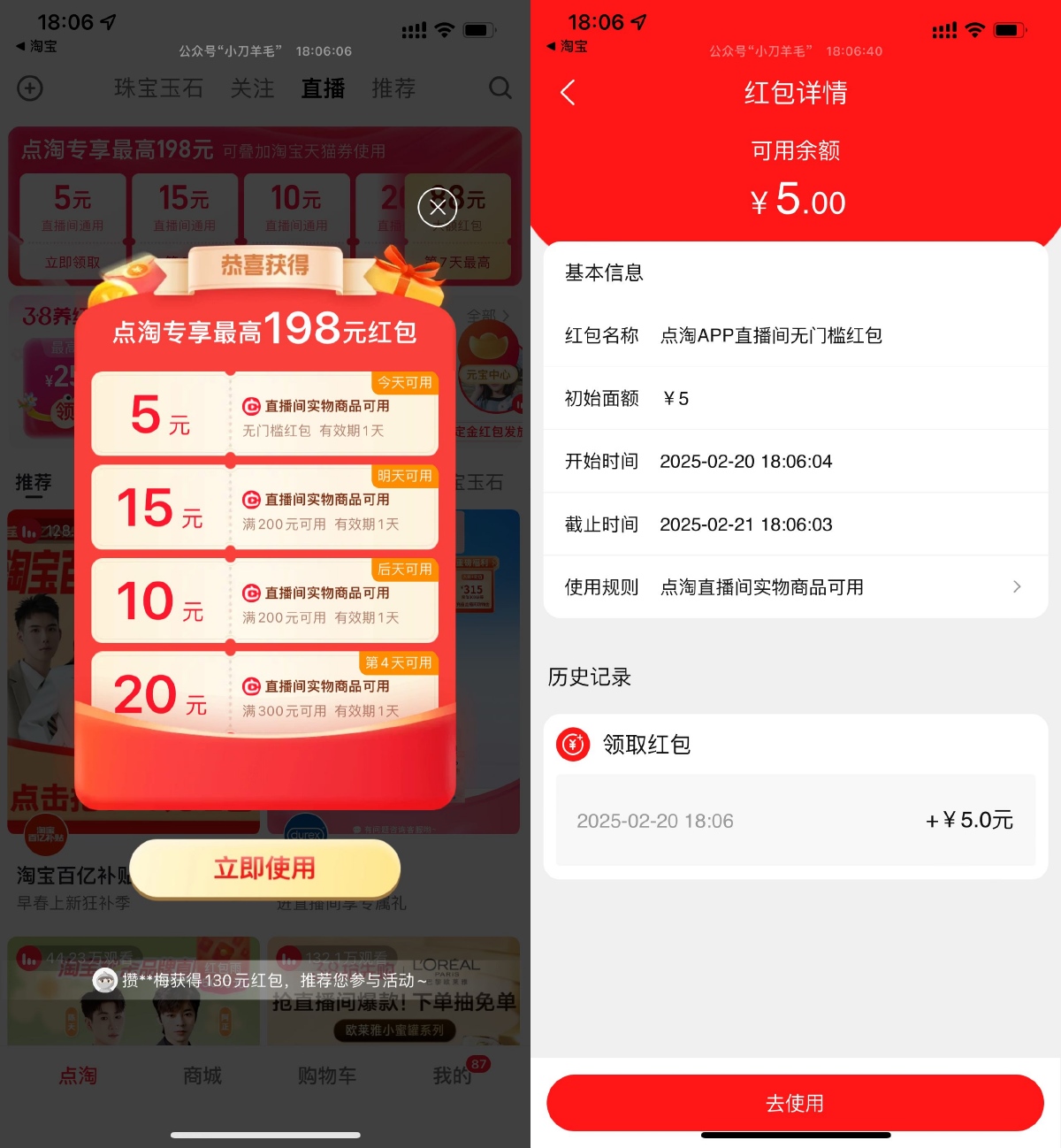Select the 点淘 home tab icon
Viewport: 1061px width, 1148px height.
[x=78, y=1075]
